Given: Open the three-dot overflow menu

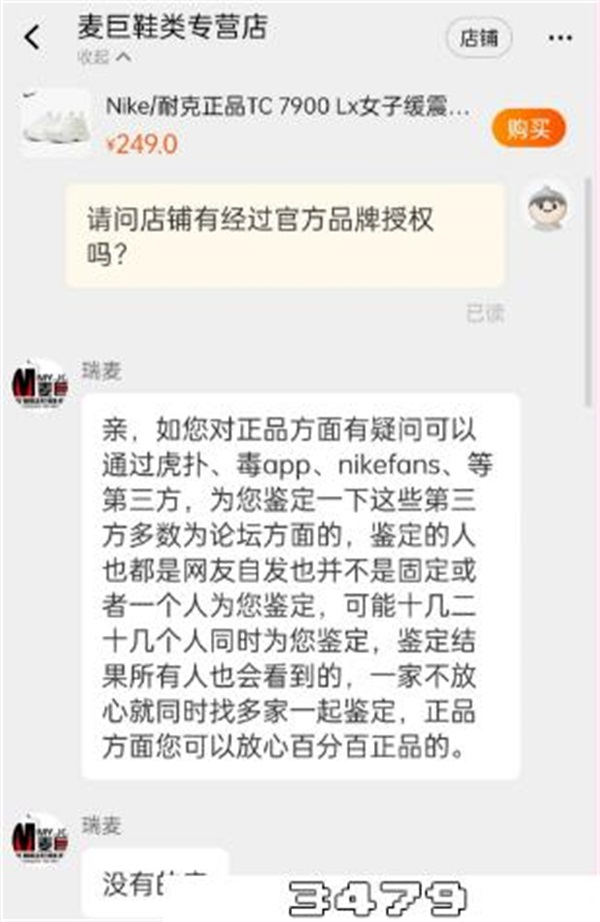Looking at the screenshot, I should pyautogui.click(x=561, y=38).
